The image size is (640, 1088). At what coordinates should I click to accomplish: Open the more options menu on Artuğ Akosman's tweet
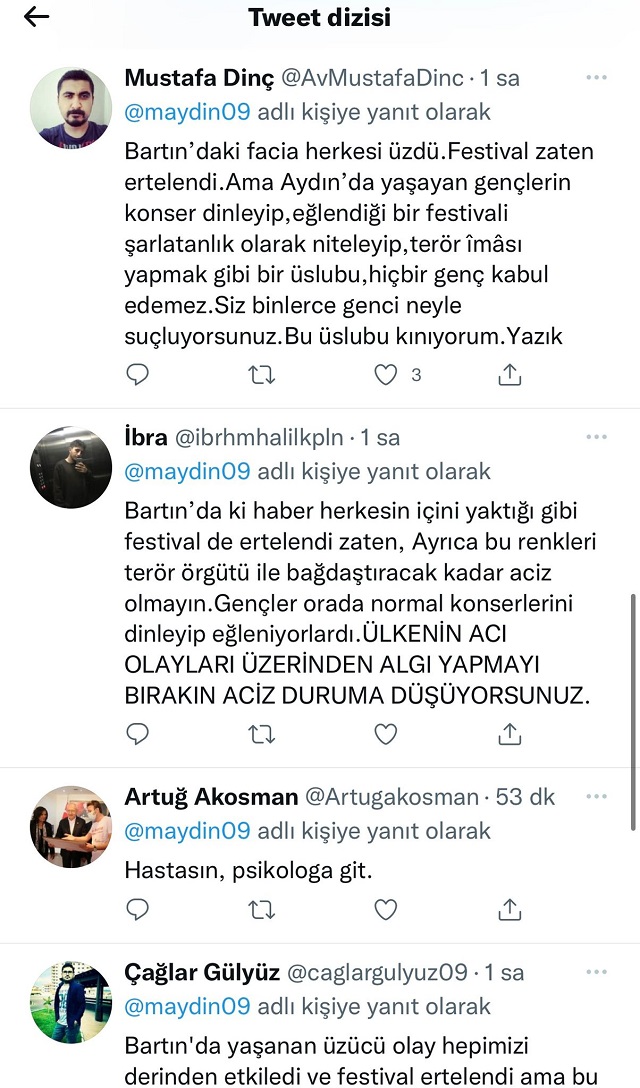coord(596,797)
